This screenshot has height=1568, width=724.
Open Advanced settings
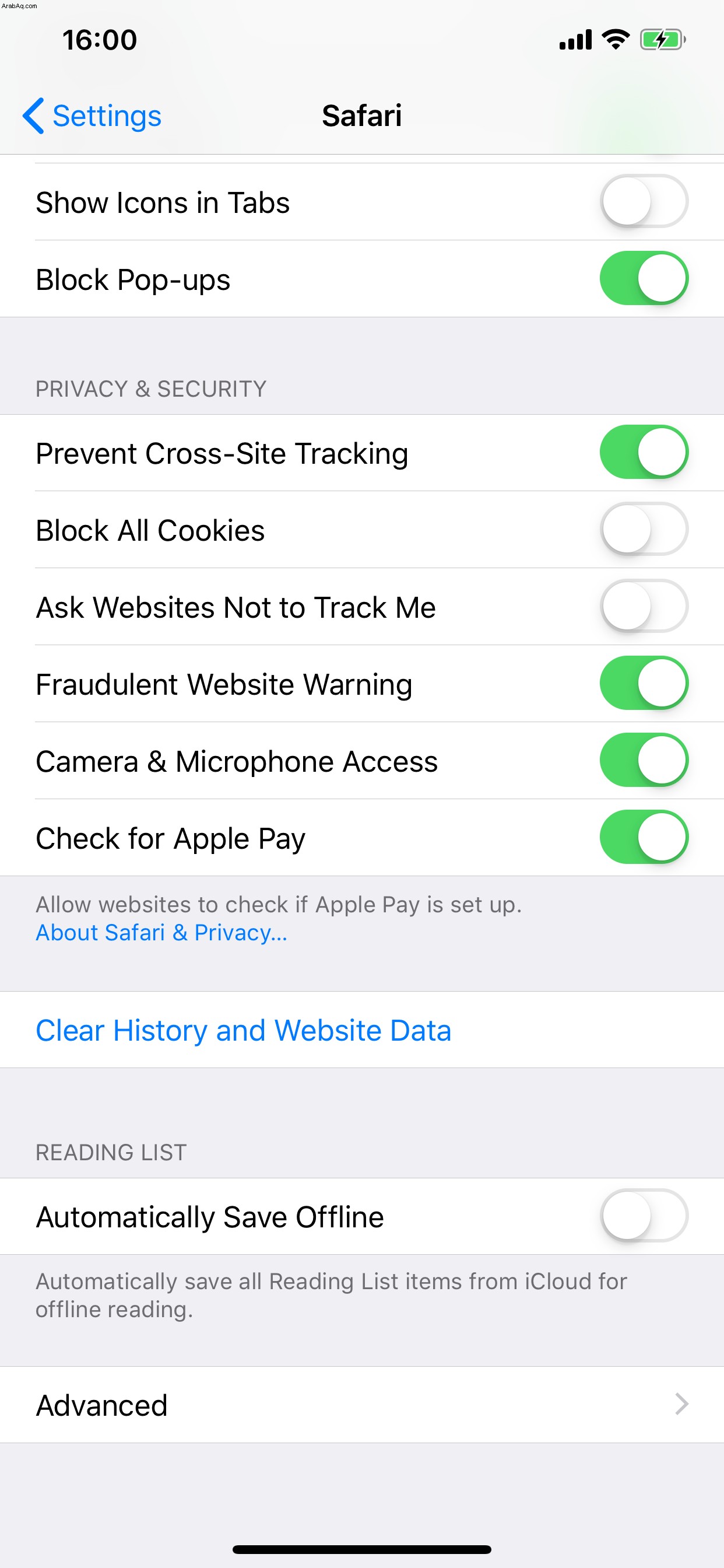point(362,1405)
